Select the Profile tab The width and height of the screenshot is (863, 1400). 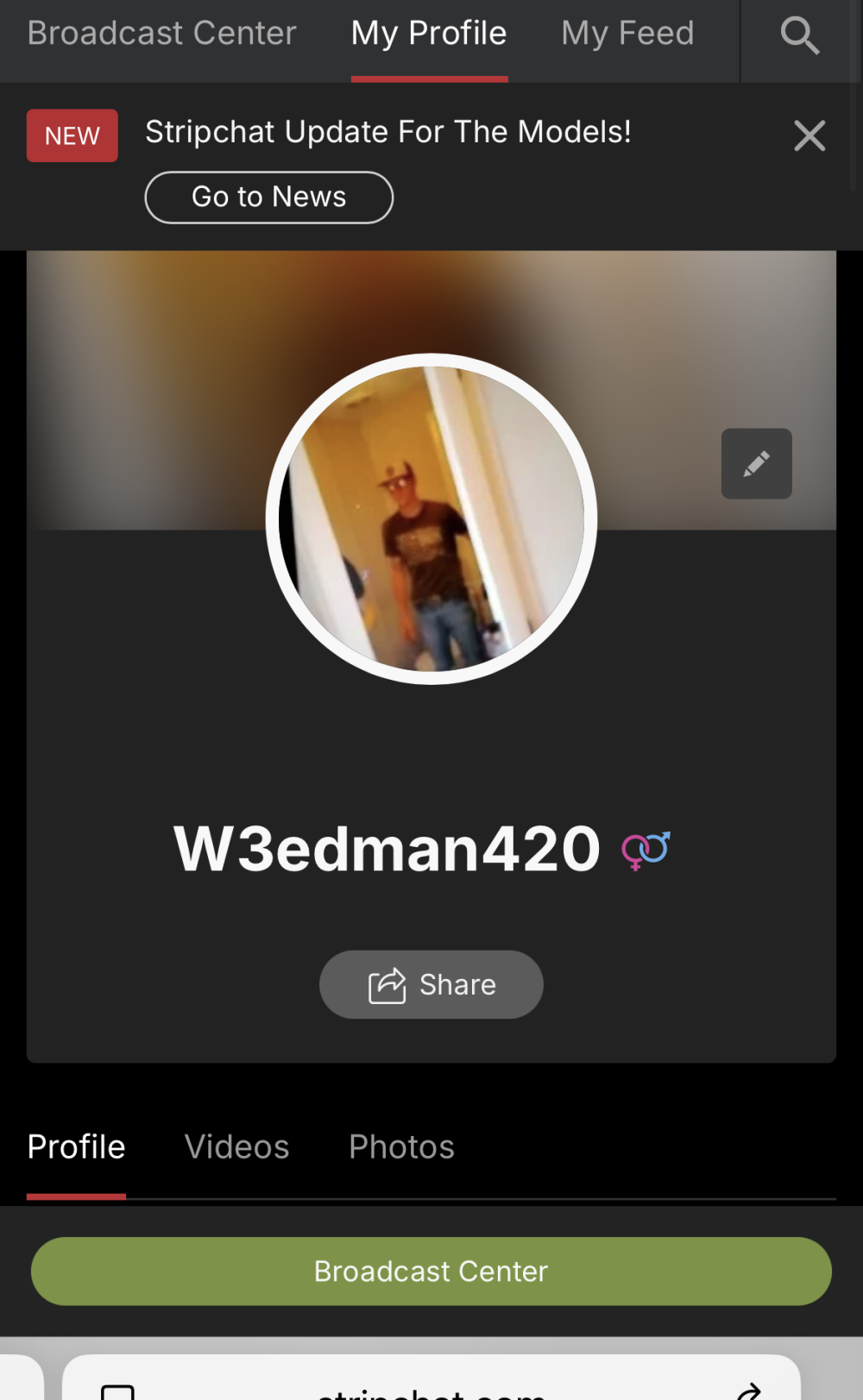(x=76, y=1146)
